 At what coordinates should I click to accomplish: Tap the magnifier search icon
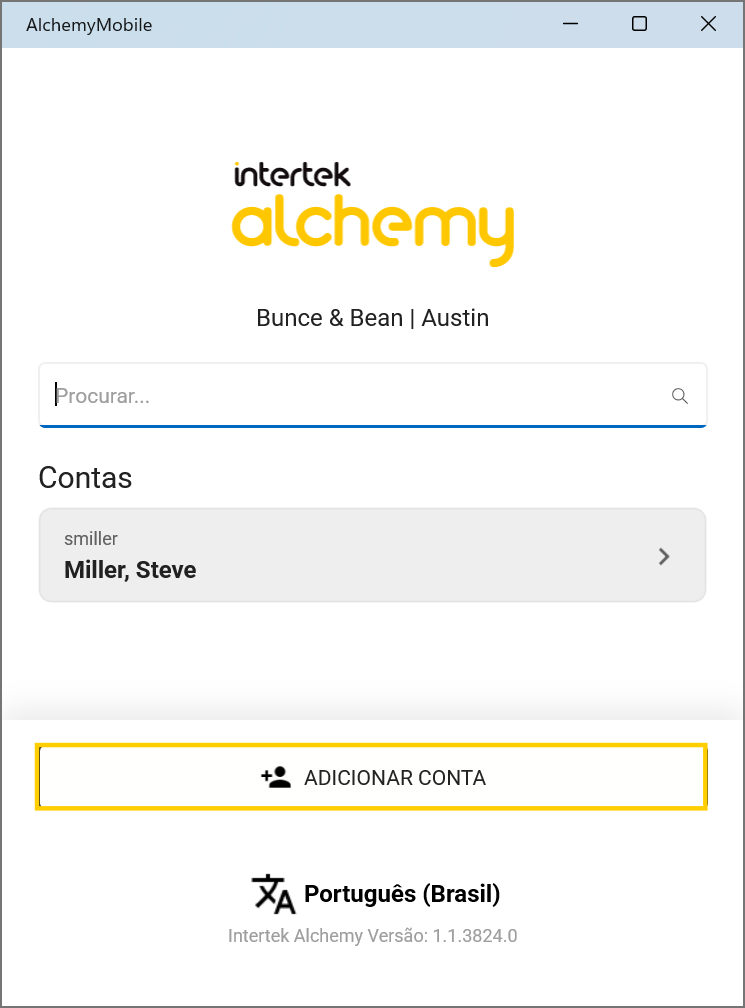click(680, 396)
